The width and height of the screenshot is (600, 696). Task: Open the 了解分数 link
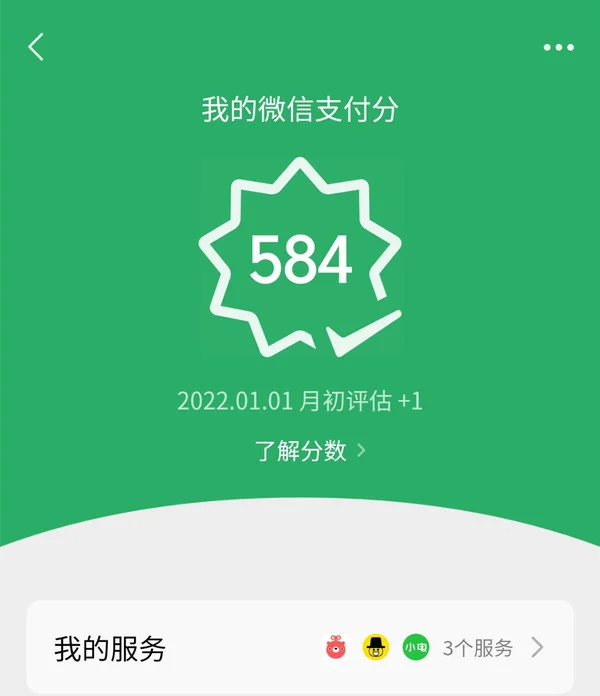coord(310,451)
